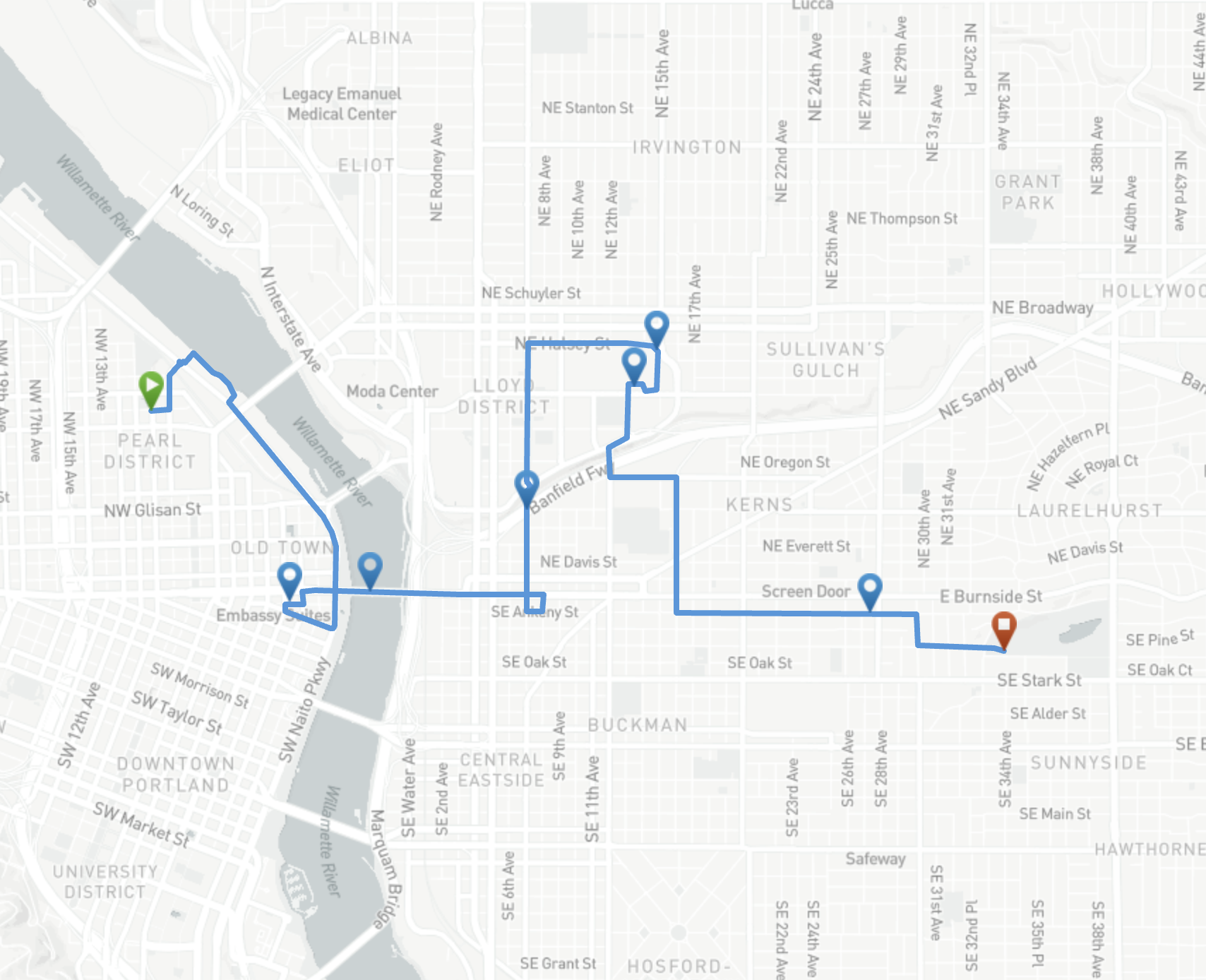Tap the green start marker in Pearl District
The width and height of the screenshot is (1206, 980).
(x=151, y=387)
